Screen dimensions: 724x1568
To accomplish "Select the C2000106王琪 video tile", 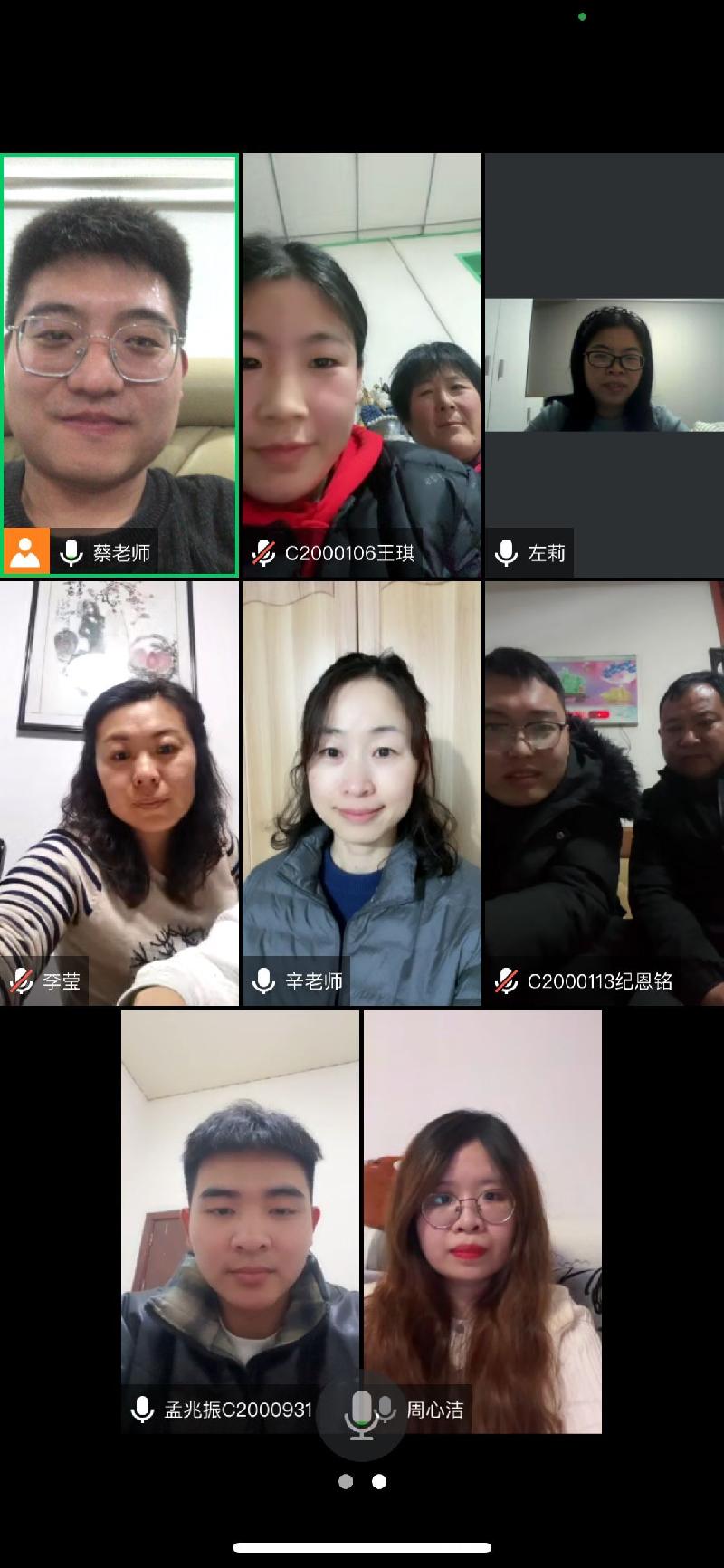I will 361,362.
